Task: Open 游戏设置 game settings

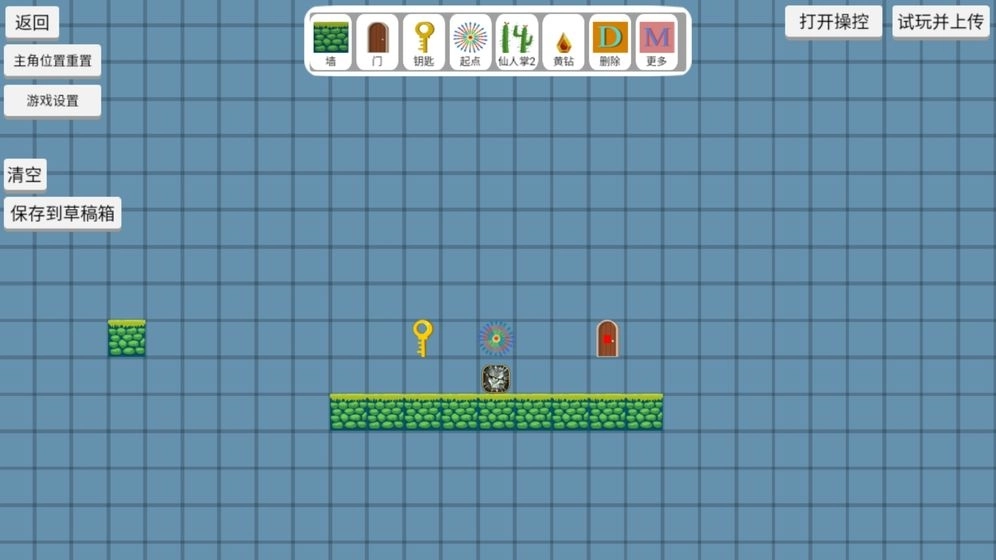Action: 52,101
